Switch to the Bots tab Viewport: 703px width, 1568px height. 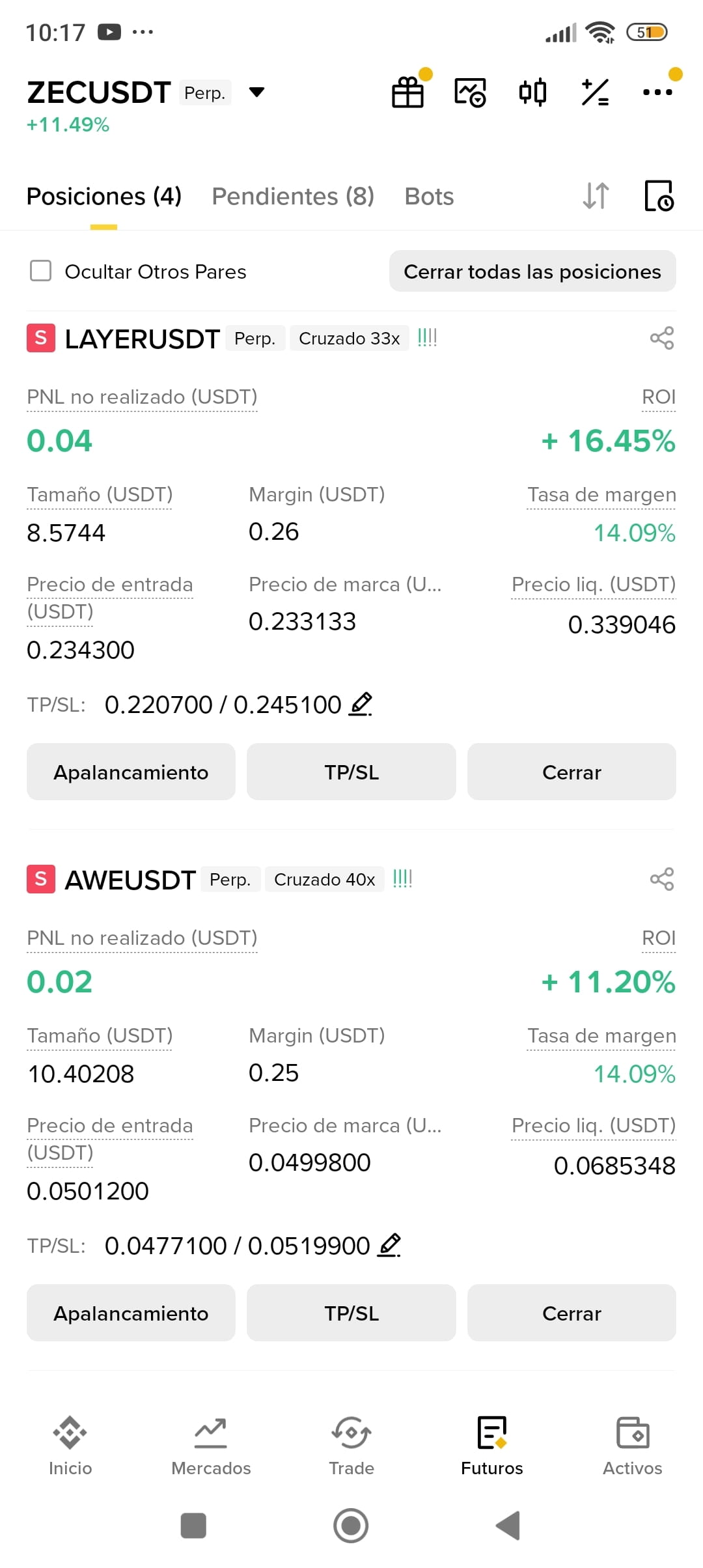pyautogui.click(x=429, y=196)
